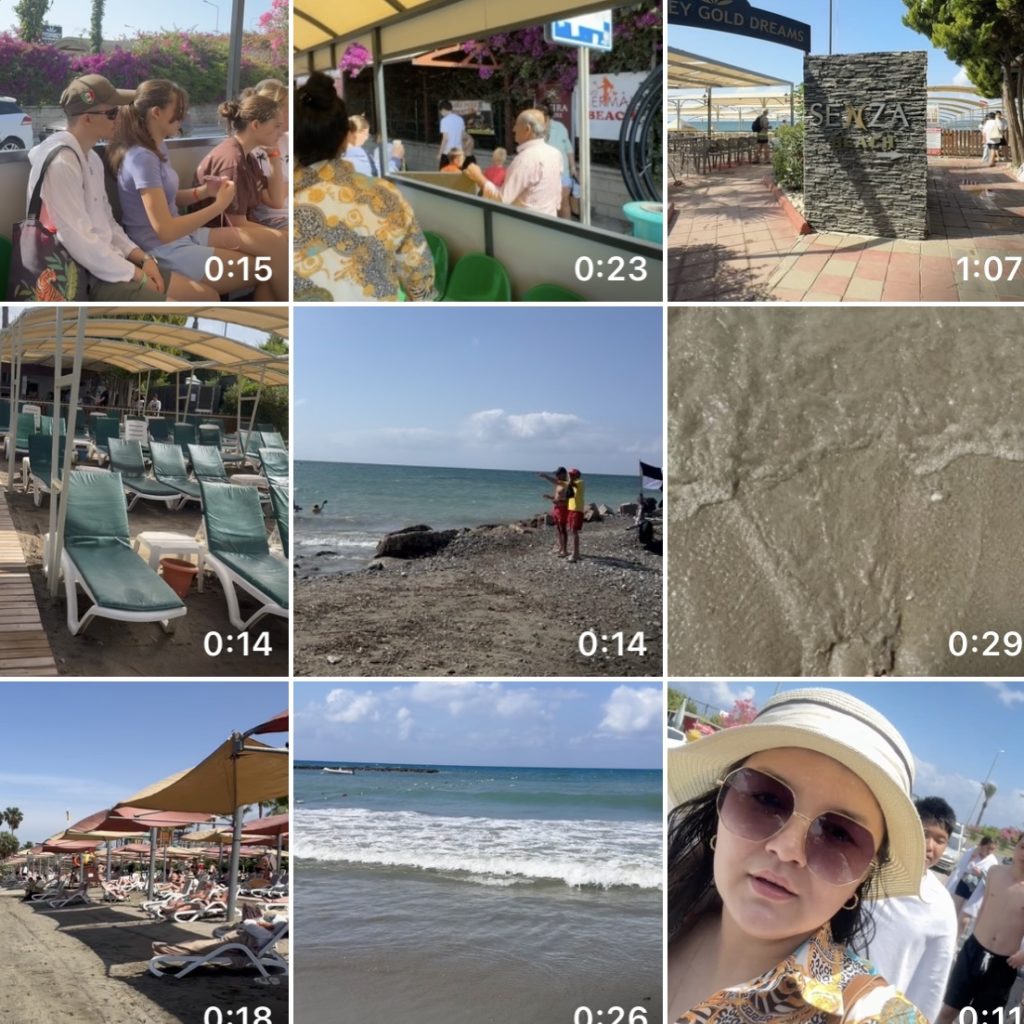Open the 0:14 video of green sun loungers
The height and width of the screenshot is (1024, 1024).
(x=144, y=491)
